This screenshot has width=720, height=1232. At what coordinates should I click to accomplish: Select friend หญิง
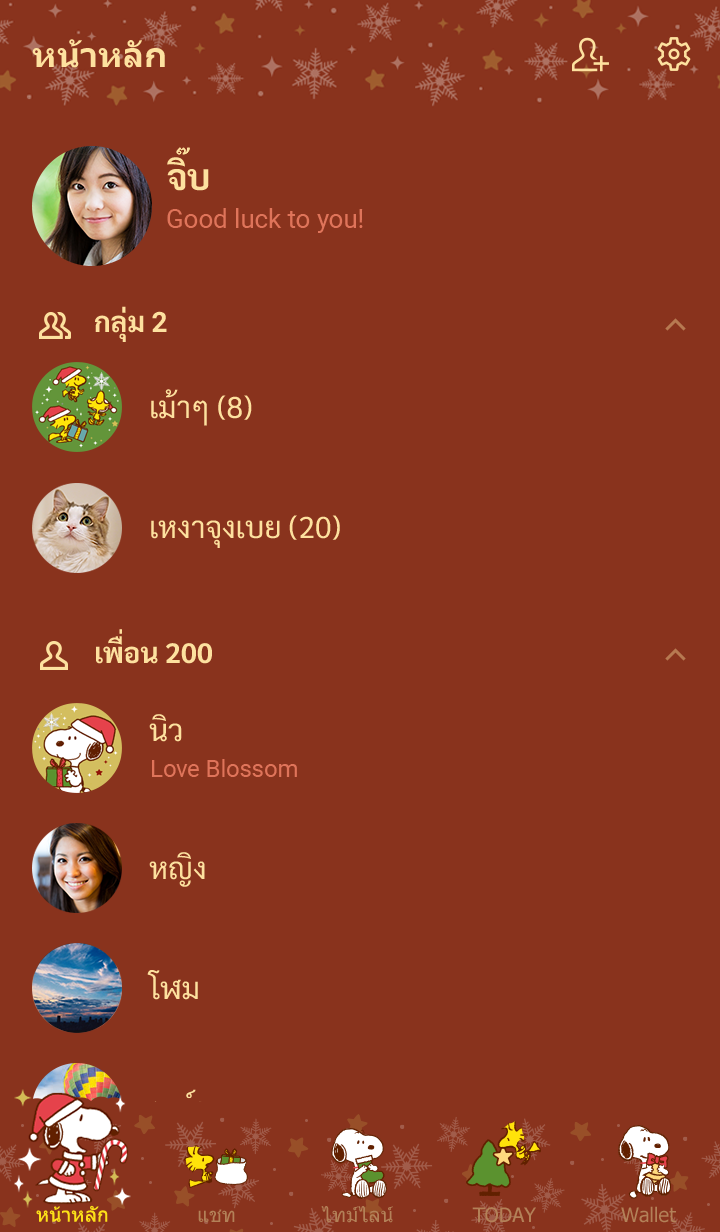point(177,868)
